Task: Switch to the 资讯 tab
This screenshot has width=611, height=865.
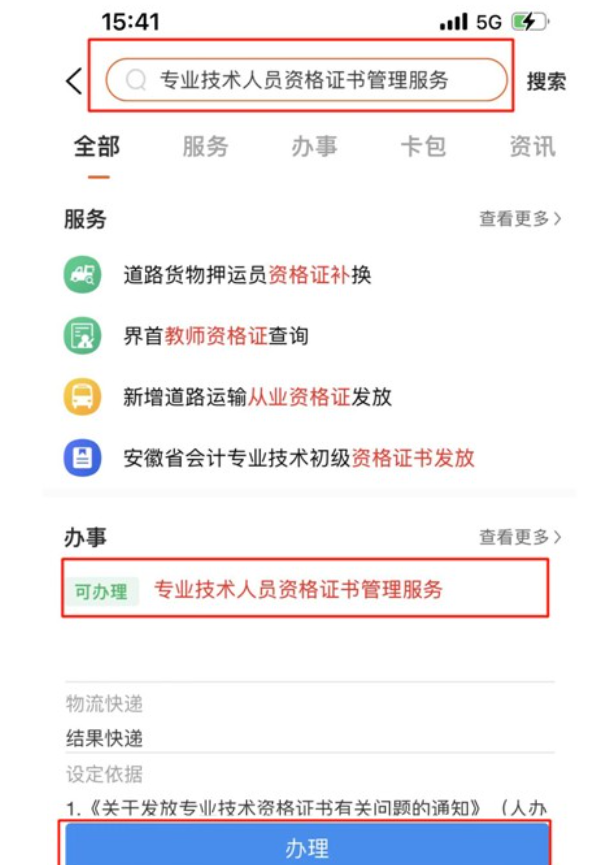Action: click(x=532, y=147)
